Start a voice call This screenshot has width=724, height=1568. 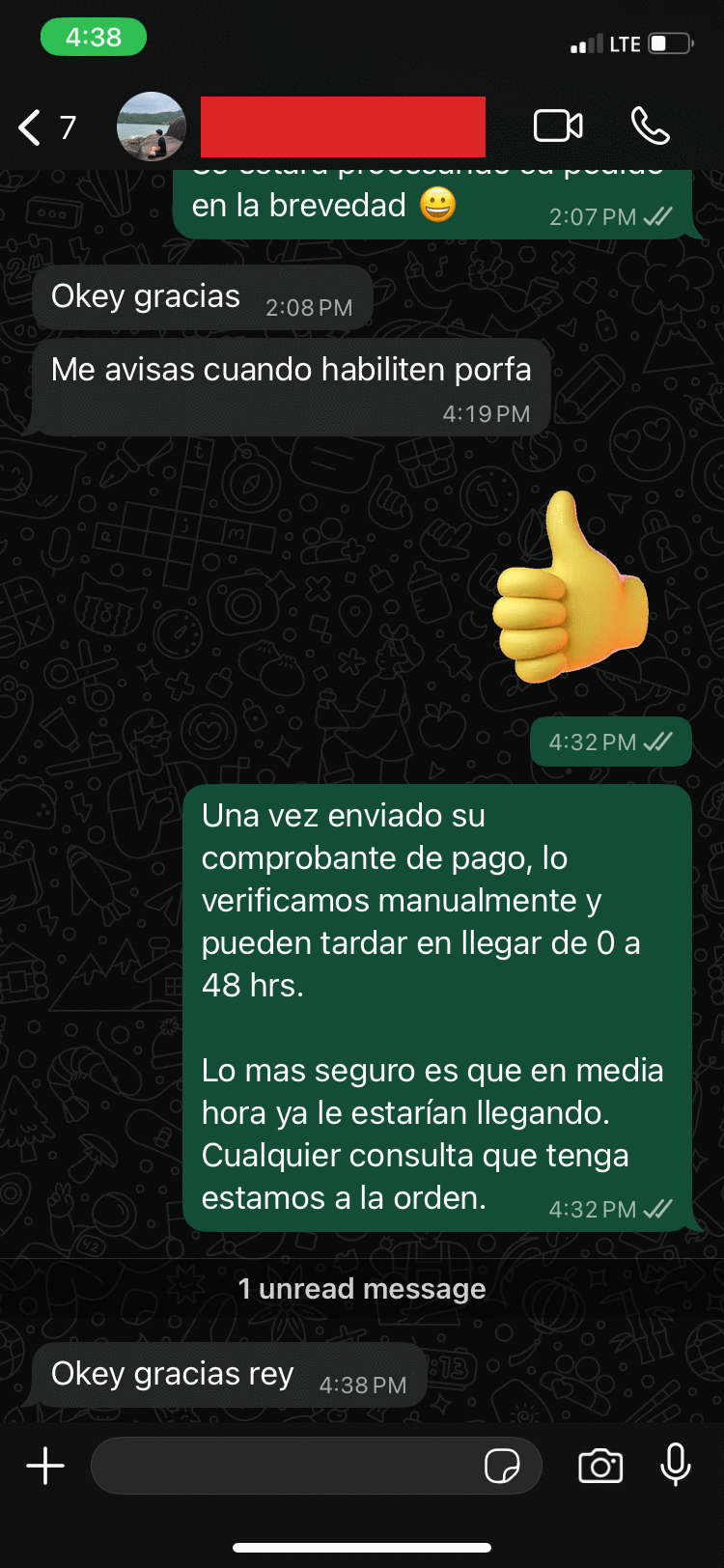(x=650, y=126)
